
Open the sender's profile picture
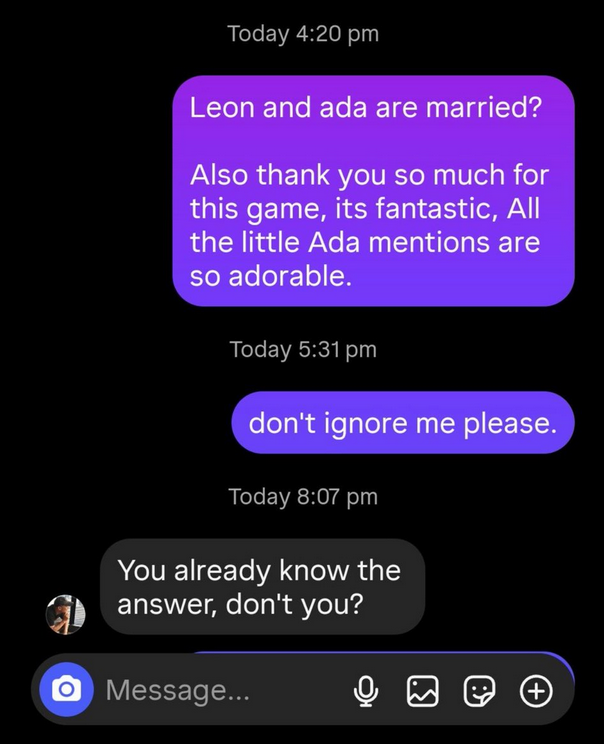(x=65, y=614)
